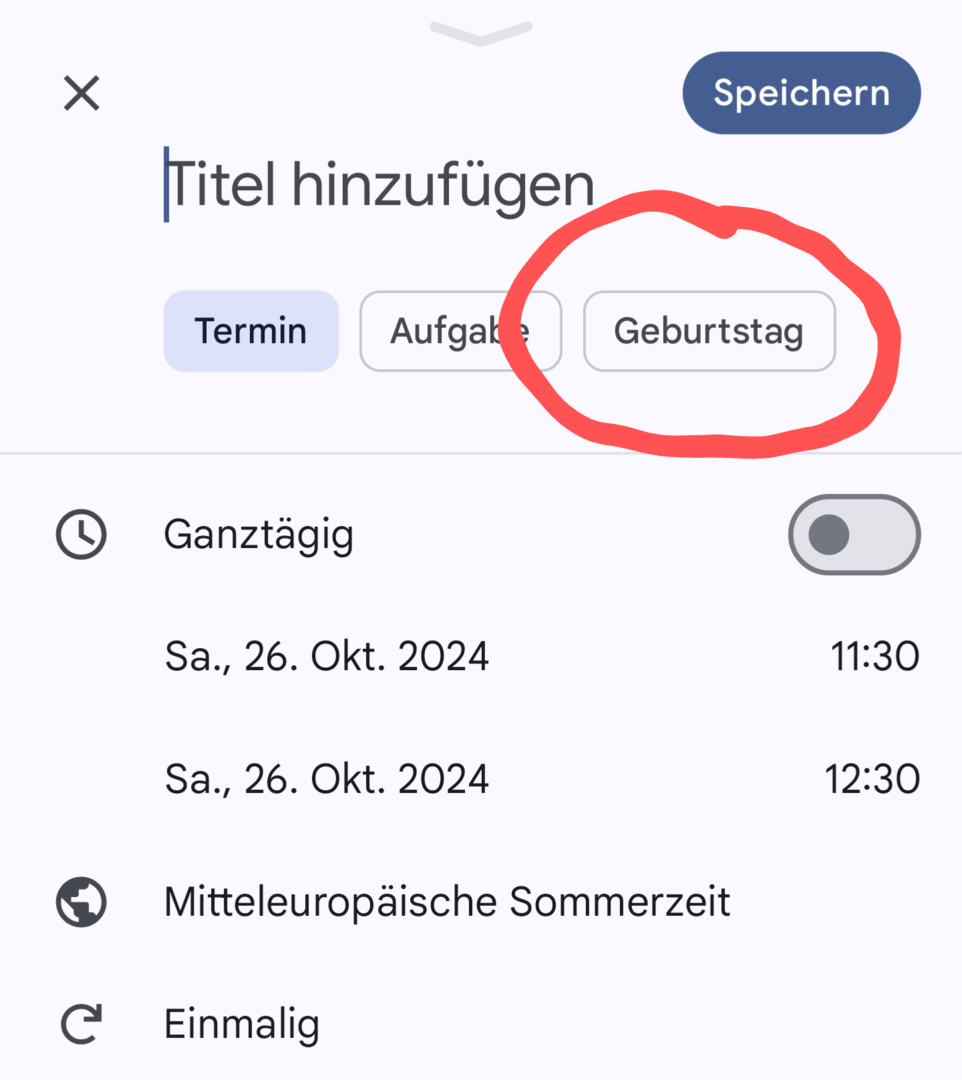Collapse the sheet using the top handle
The image size is (962, 1080).
click(x=480, y=32)
